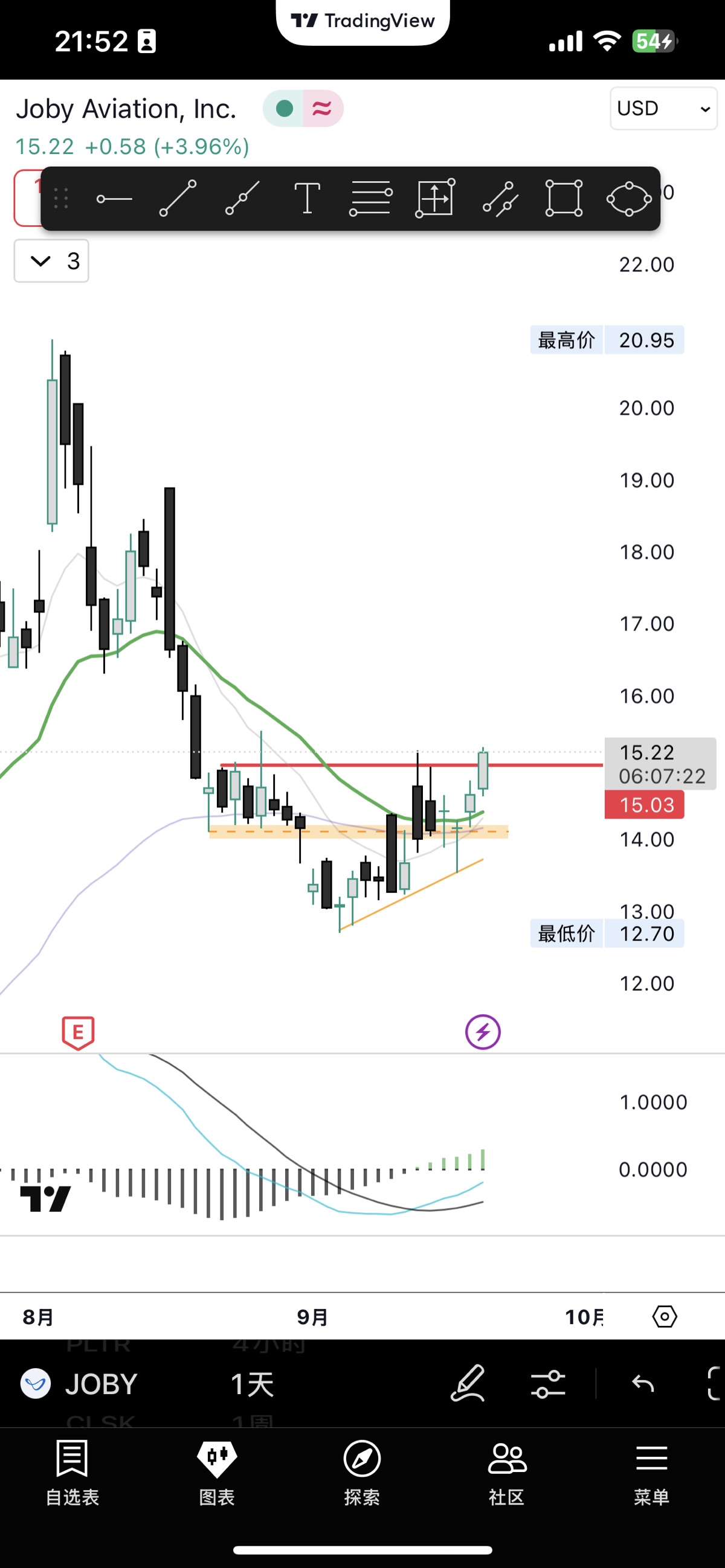Open time axis settings hexagon icon
Viewport: 725px width, 1568px height.
pyautogui.click(x=664, y=1317)
